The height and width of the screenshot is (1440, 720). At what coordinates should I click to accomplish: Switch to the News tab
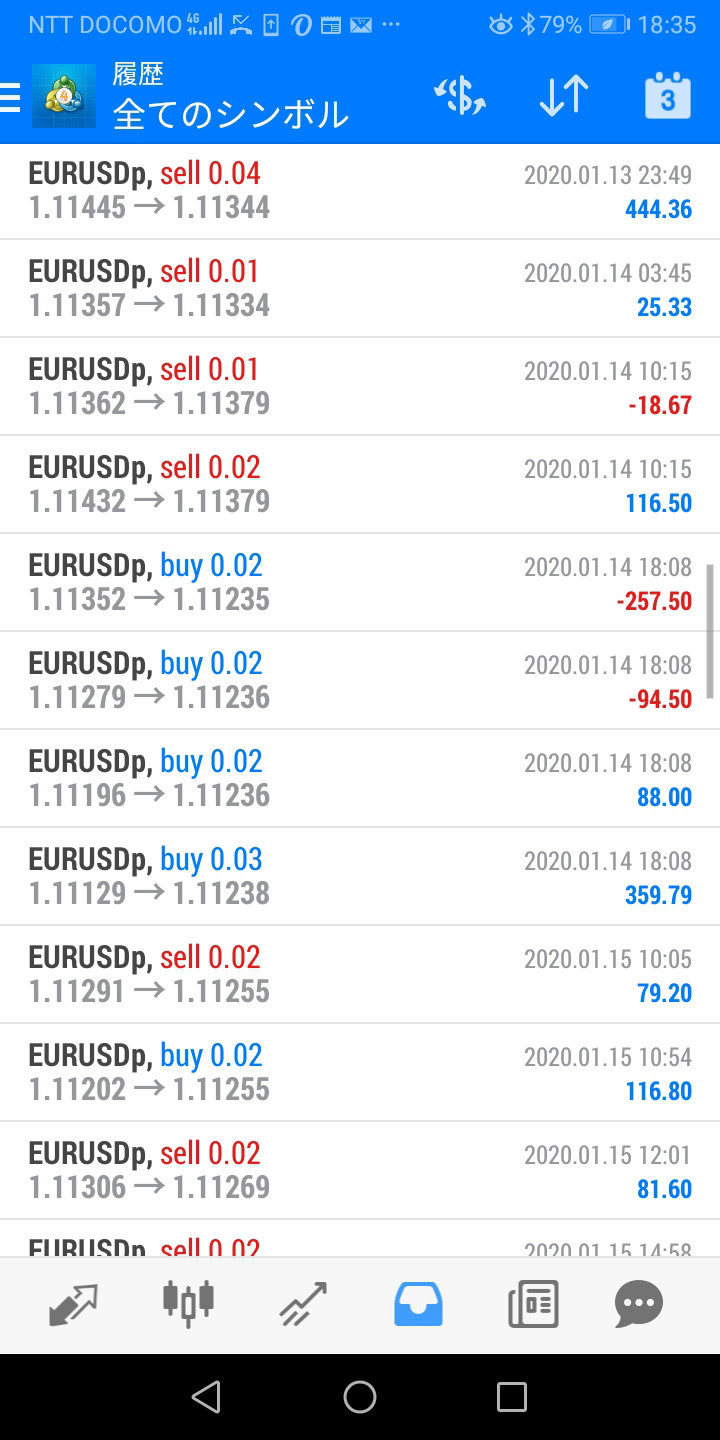tap(533, 1305)
